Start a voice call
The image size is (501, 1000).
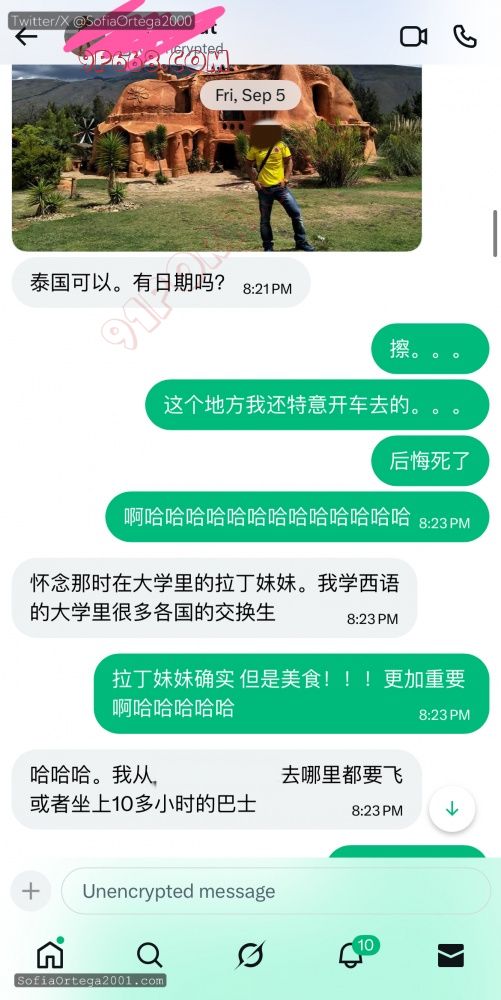(465, 36)
